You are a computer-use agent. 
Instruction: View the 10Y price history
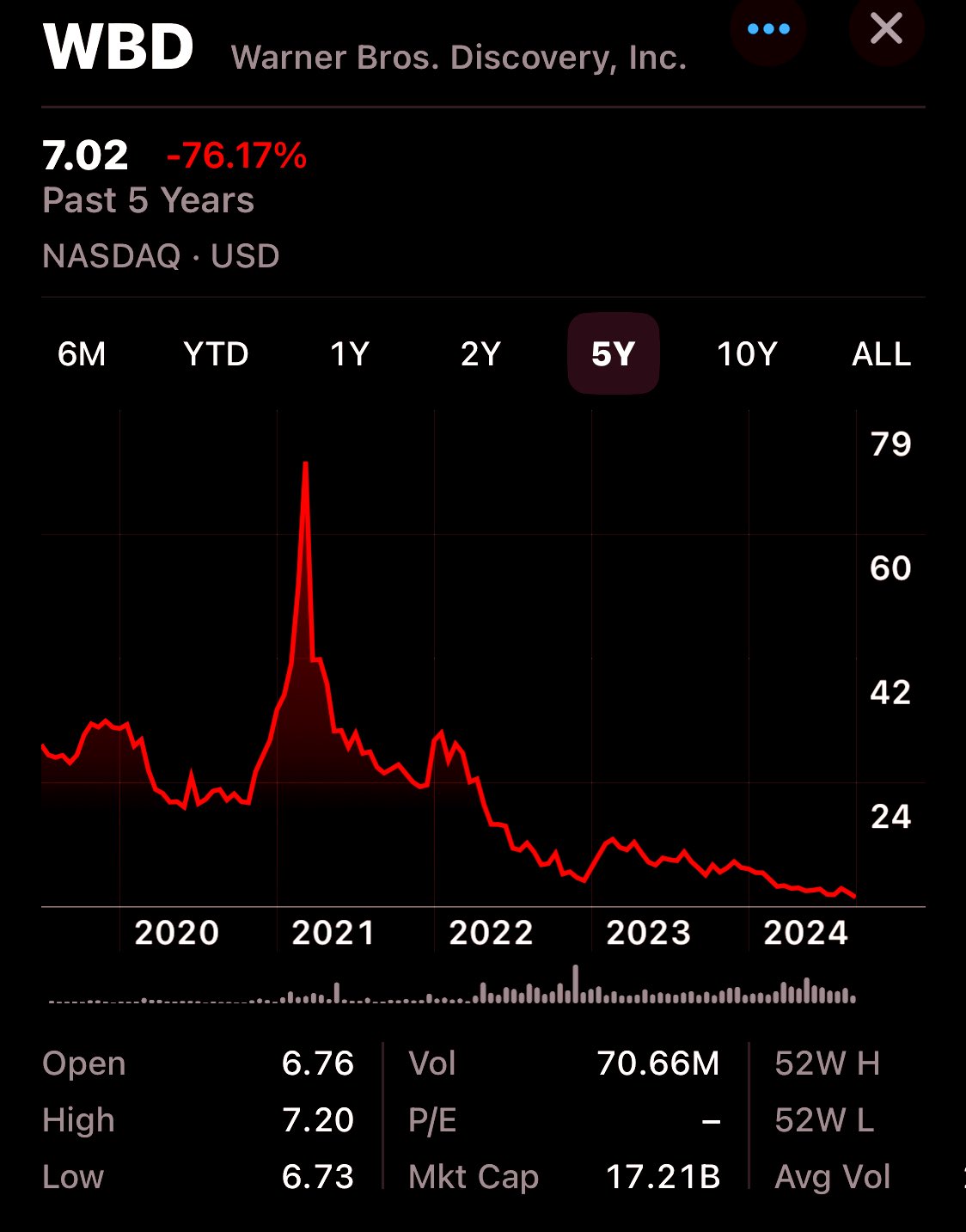coord(747,354)
